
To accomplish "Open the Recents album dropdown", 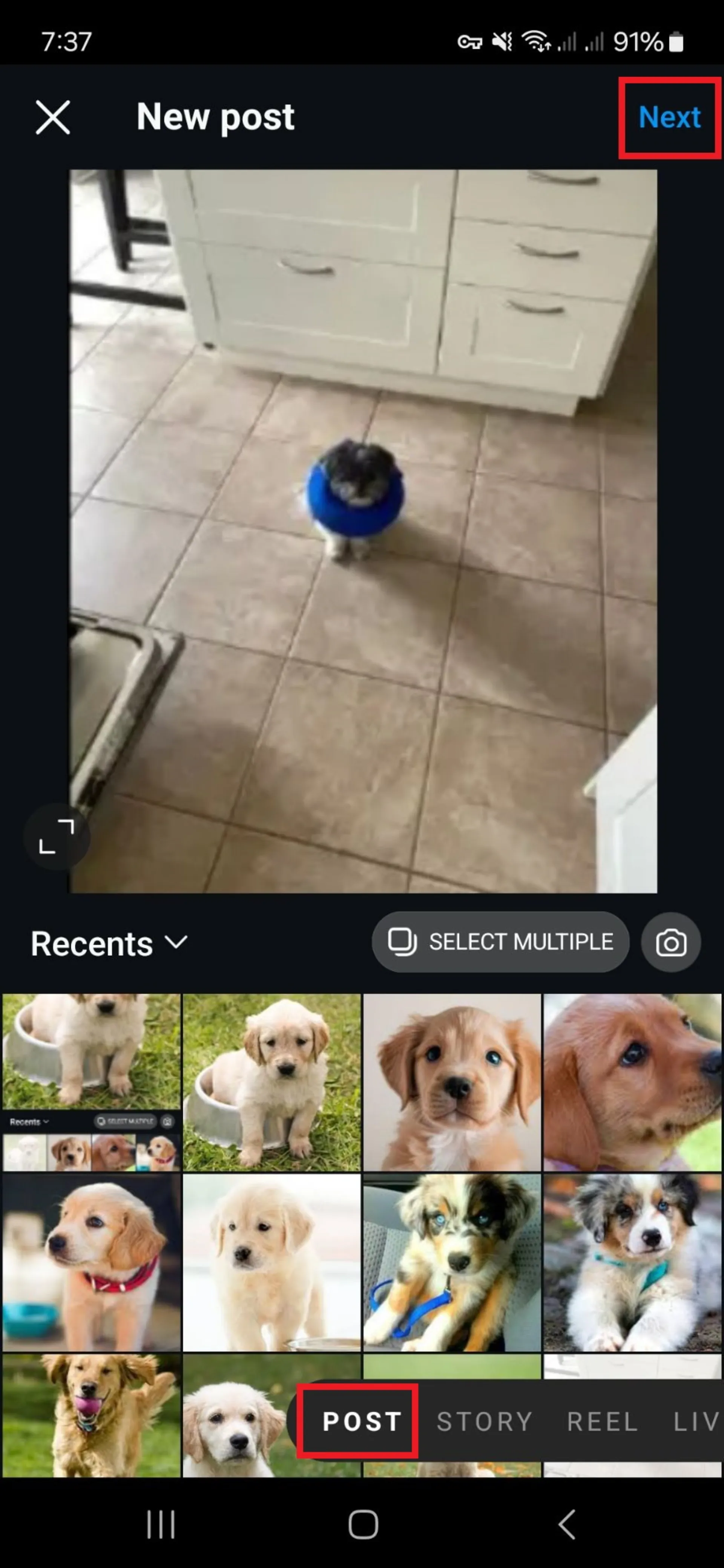I will [x=109, y=944].
